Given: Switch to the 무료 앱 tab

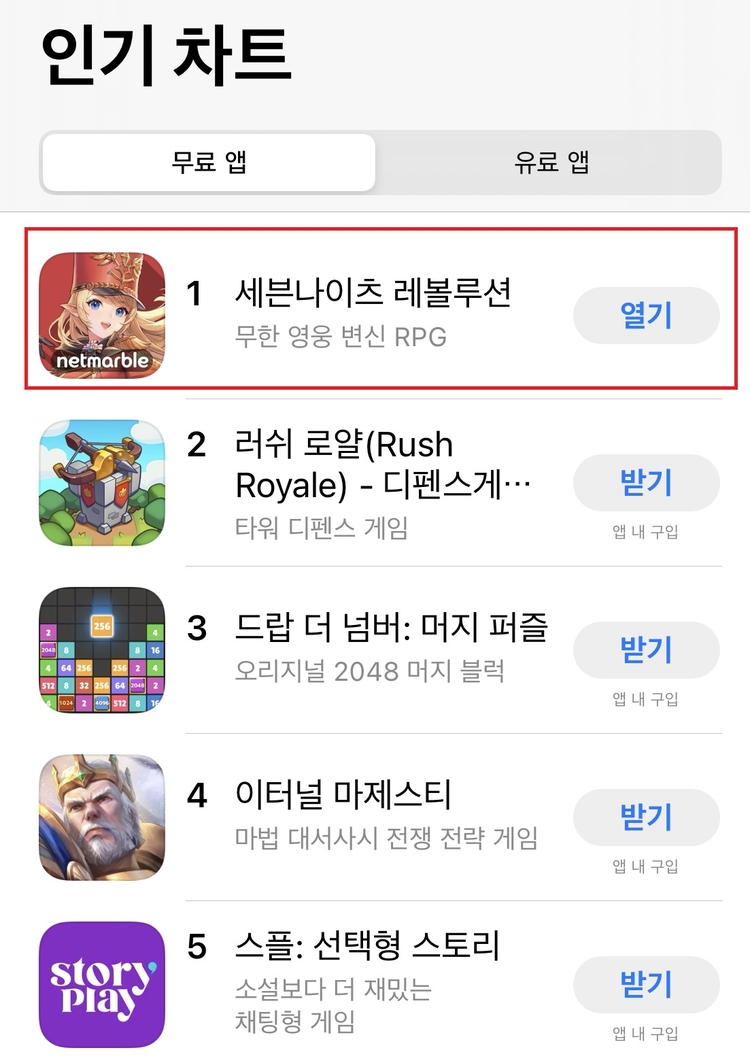Looking at the screenshot, I should click(x=209, y=162).
